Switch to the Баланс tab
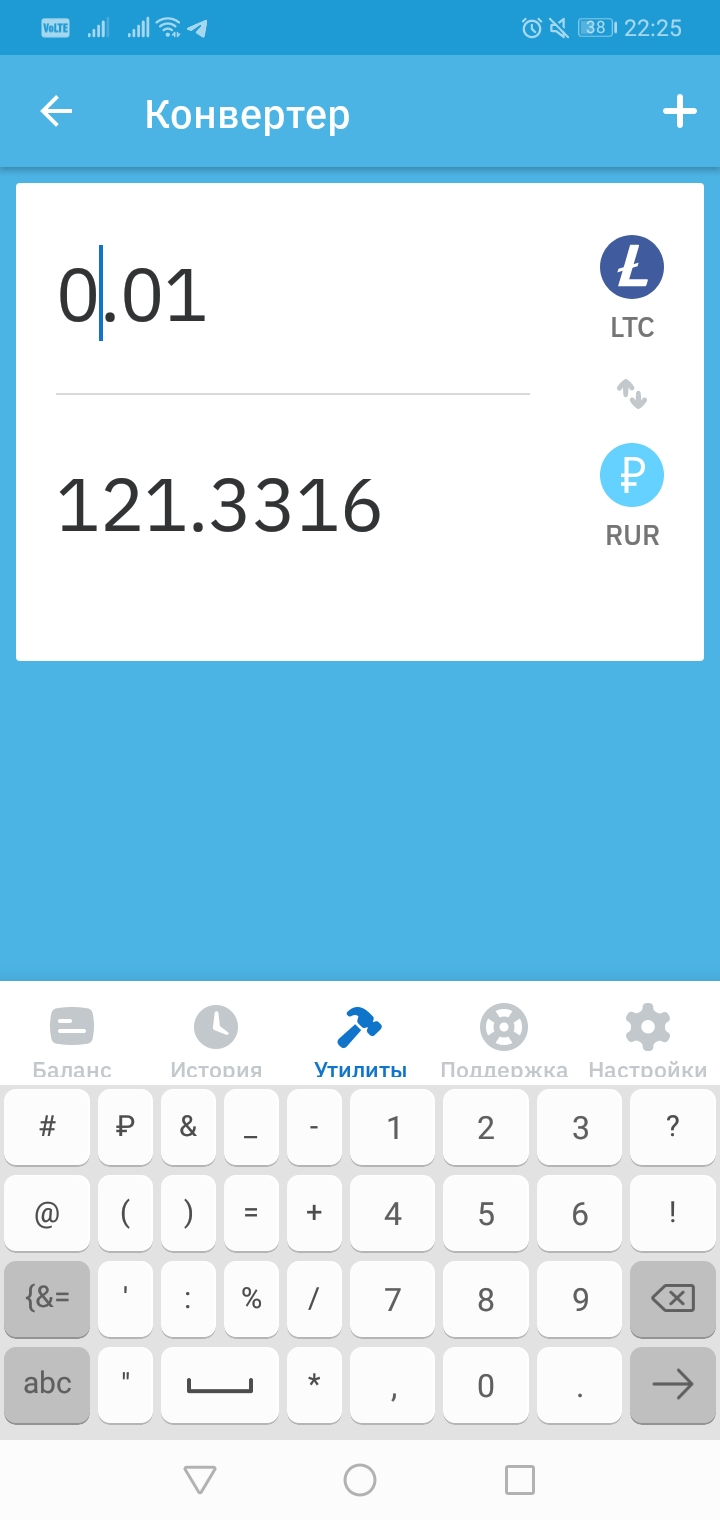The image size is (720, 1520). coord(72,1038)
